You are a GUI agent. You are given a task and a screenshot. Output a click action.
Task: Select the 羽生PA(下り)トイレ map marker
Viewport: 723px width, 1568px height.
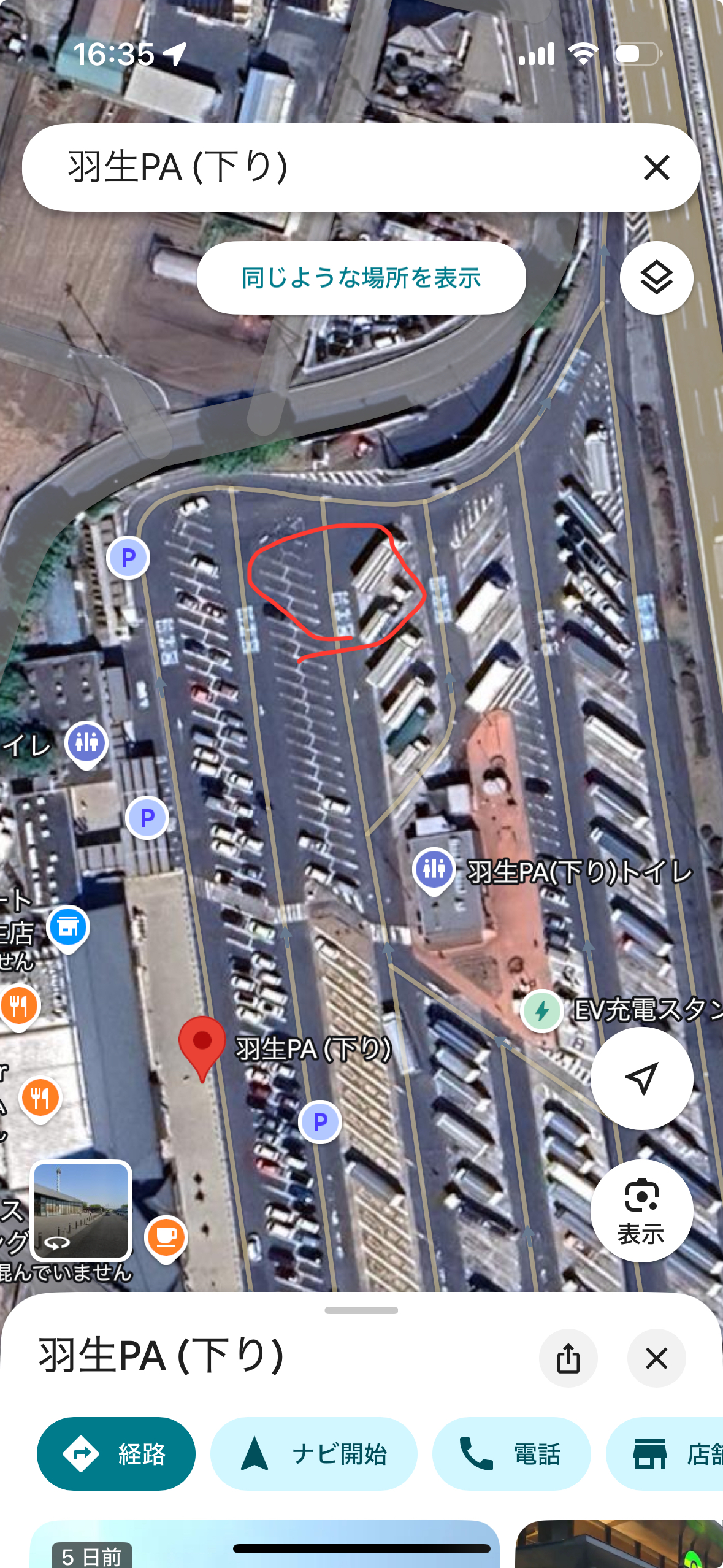click(434, 870)
